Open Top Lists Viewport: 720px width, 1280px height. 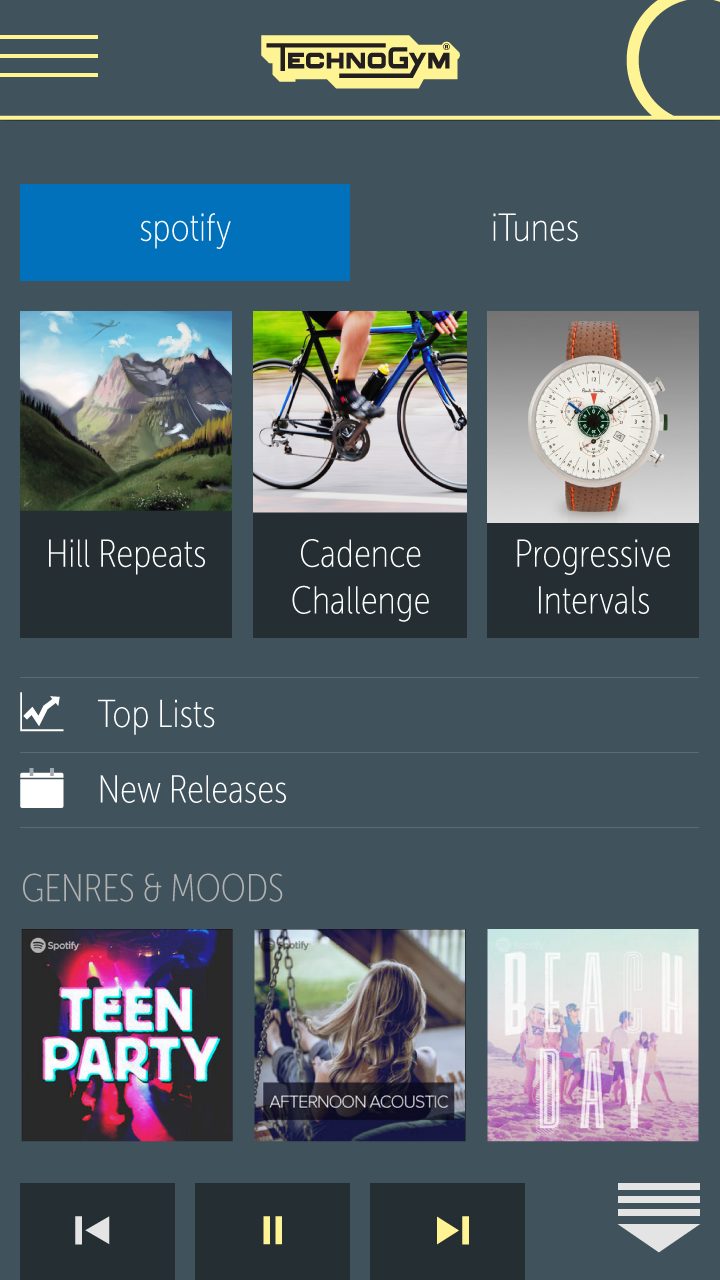coord(359,715)
